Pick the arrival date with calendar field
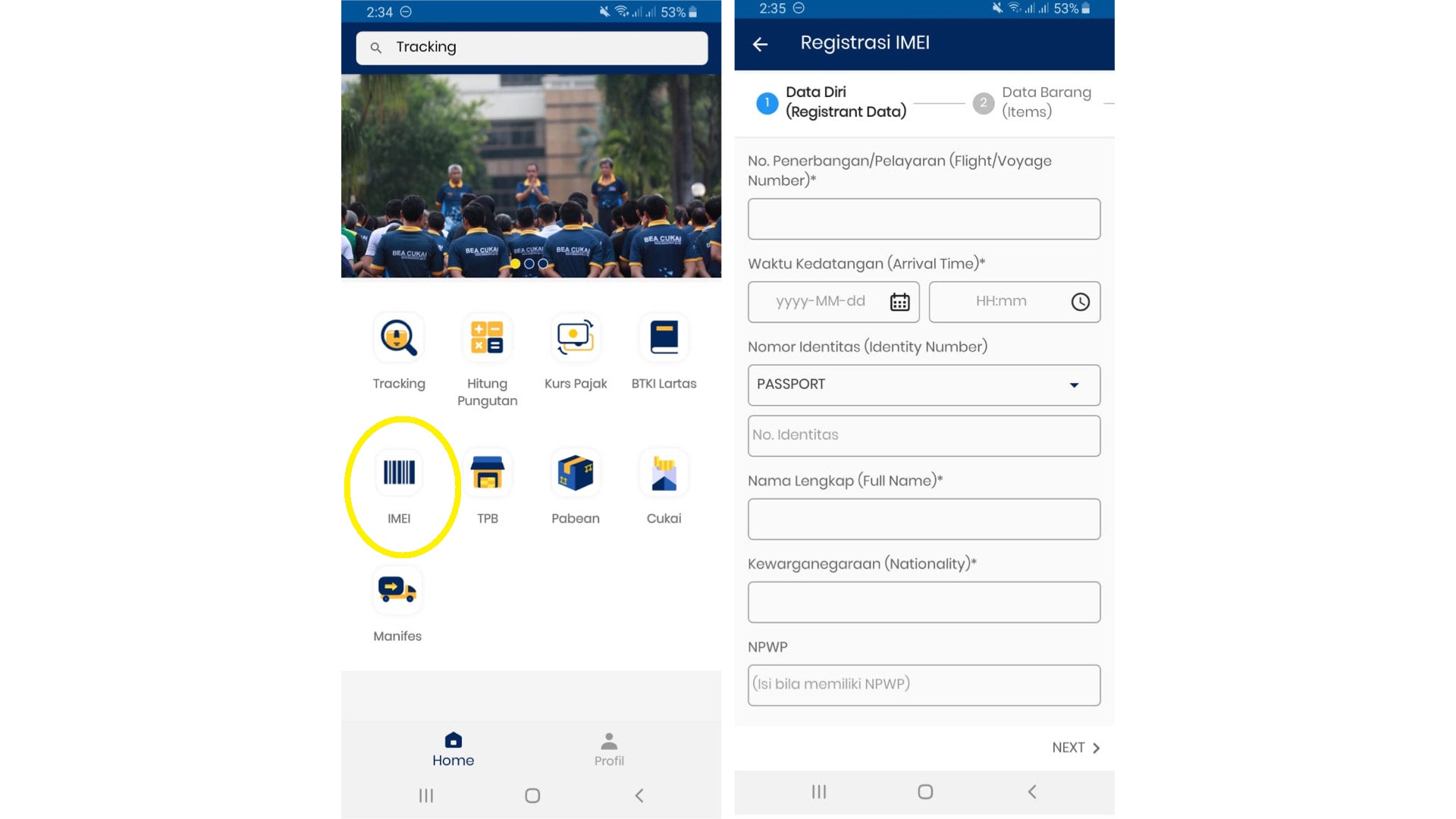Image resolution: width=1456 pixels, height=819 pixels. coord(833,302)
